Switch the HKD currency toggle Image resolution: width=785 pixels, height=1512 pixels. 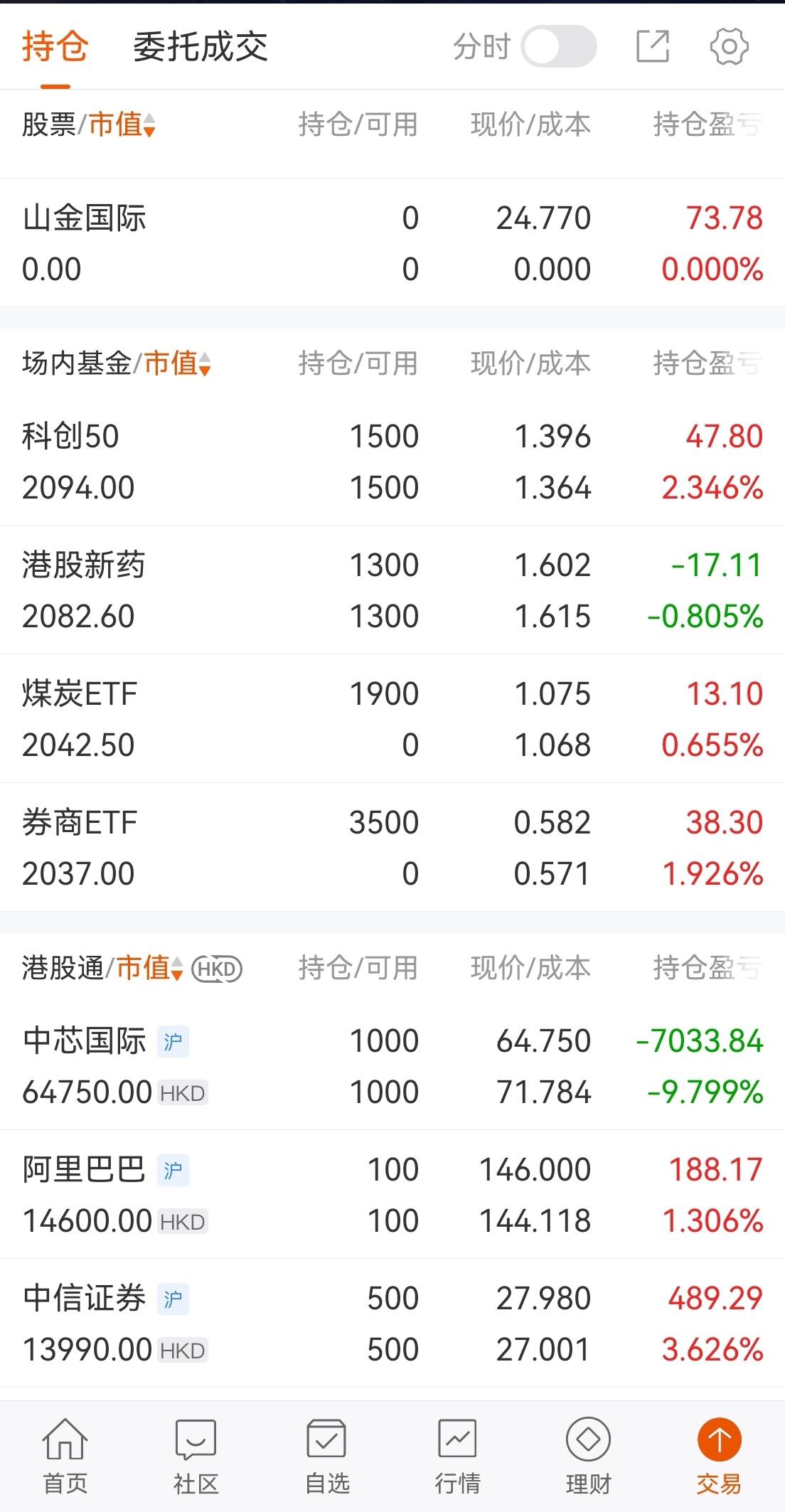click(217, 969)
